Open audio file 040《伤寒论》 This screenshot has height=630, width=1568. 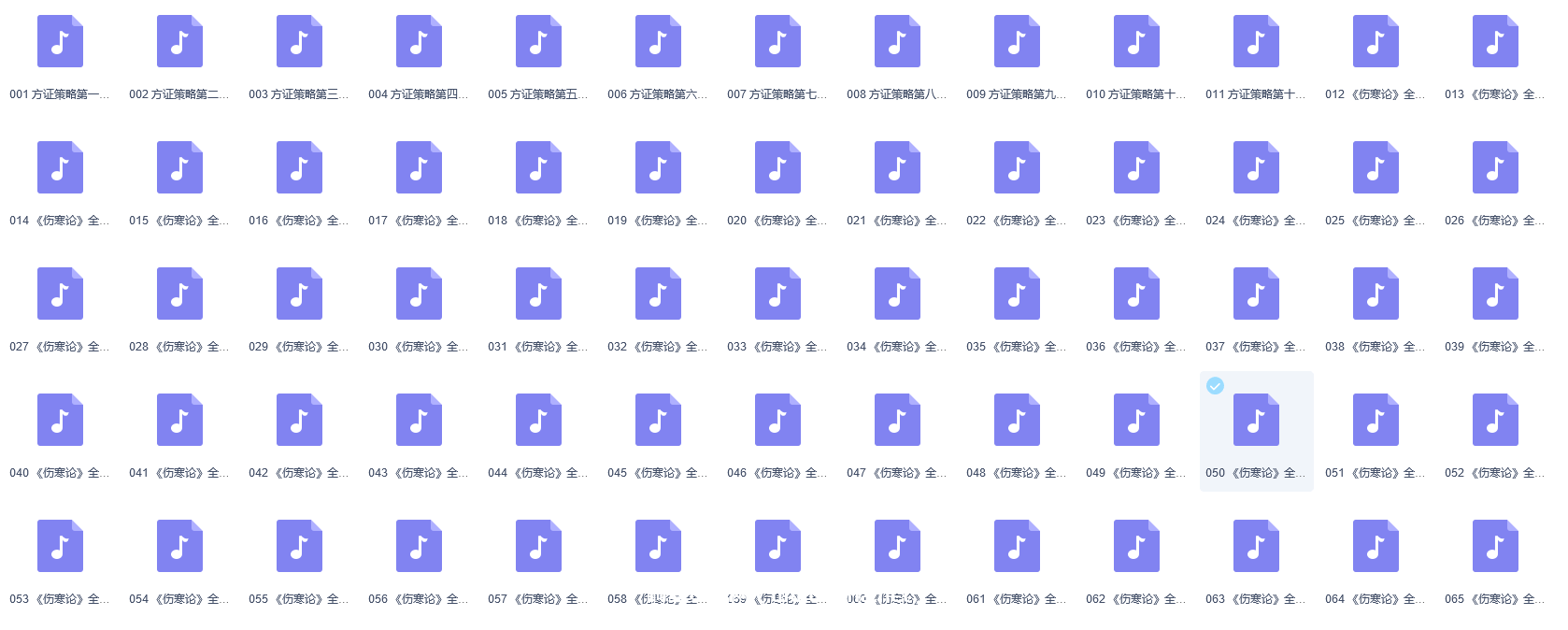pos(60,421)
